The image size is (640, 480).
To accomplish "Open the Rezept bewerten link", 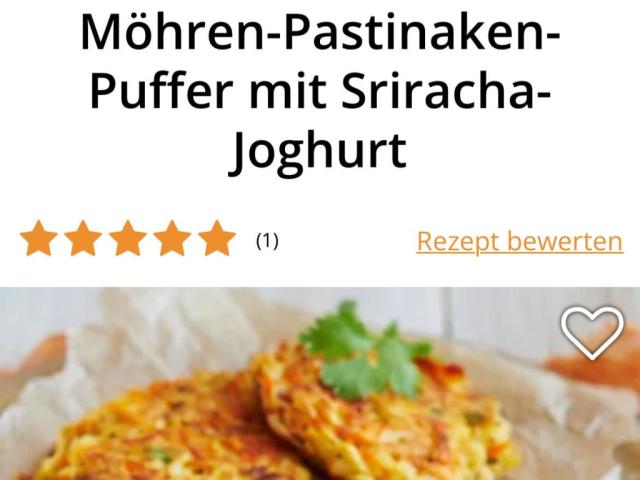I will [x=519, y=241].
